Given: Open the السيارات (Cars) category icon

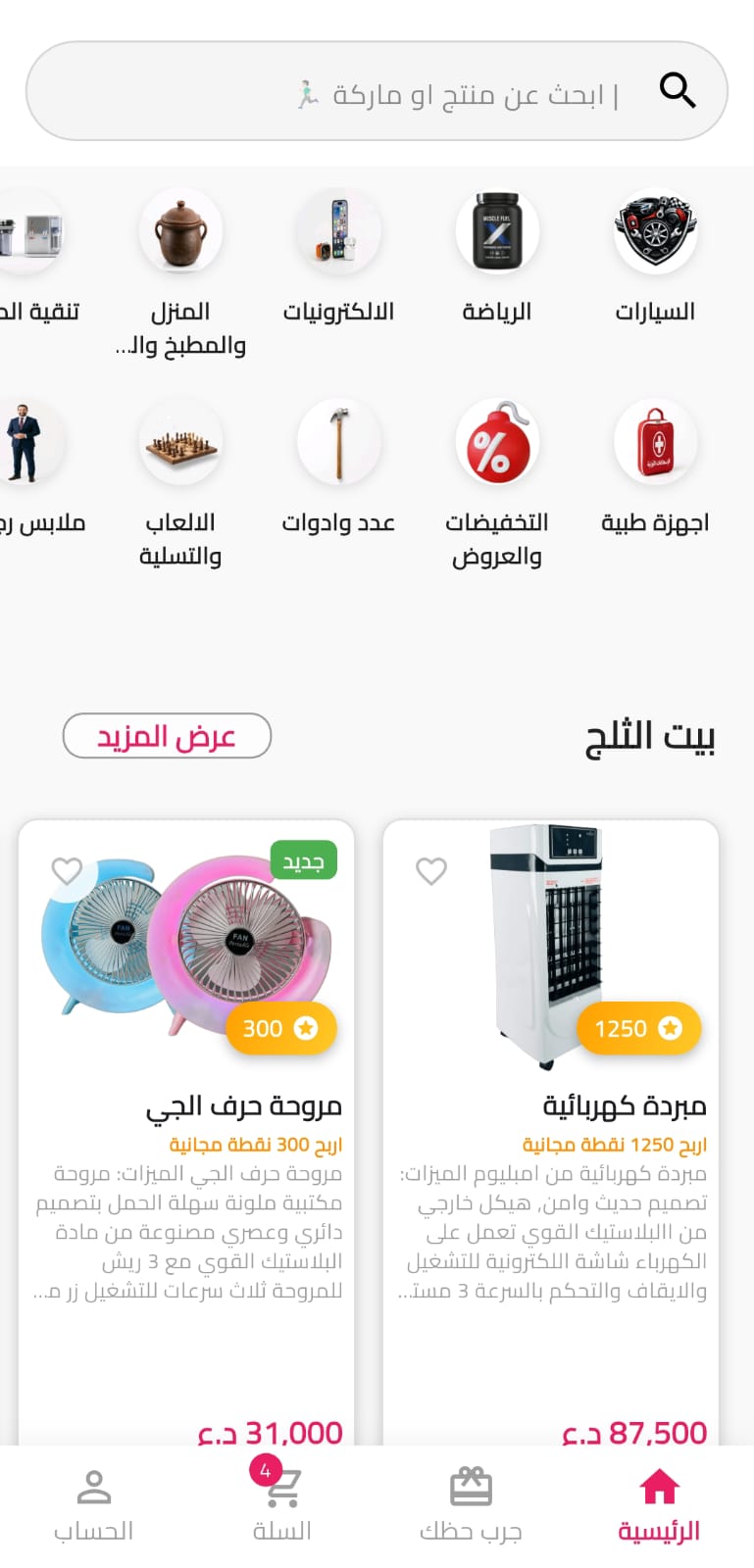Looking at the screenshot, I should tap(656, 231).
